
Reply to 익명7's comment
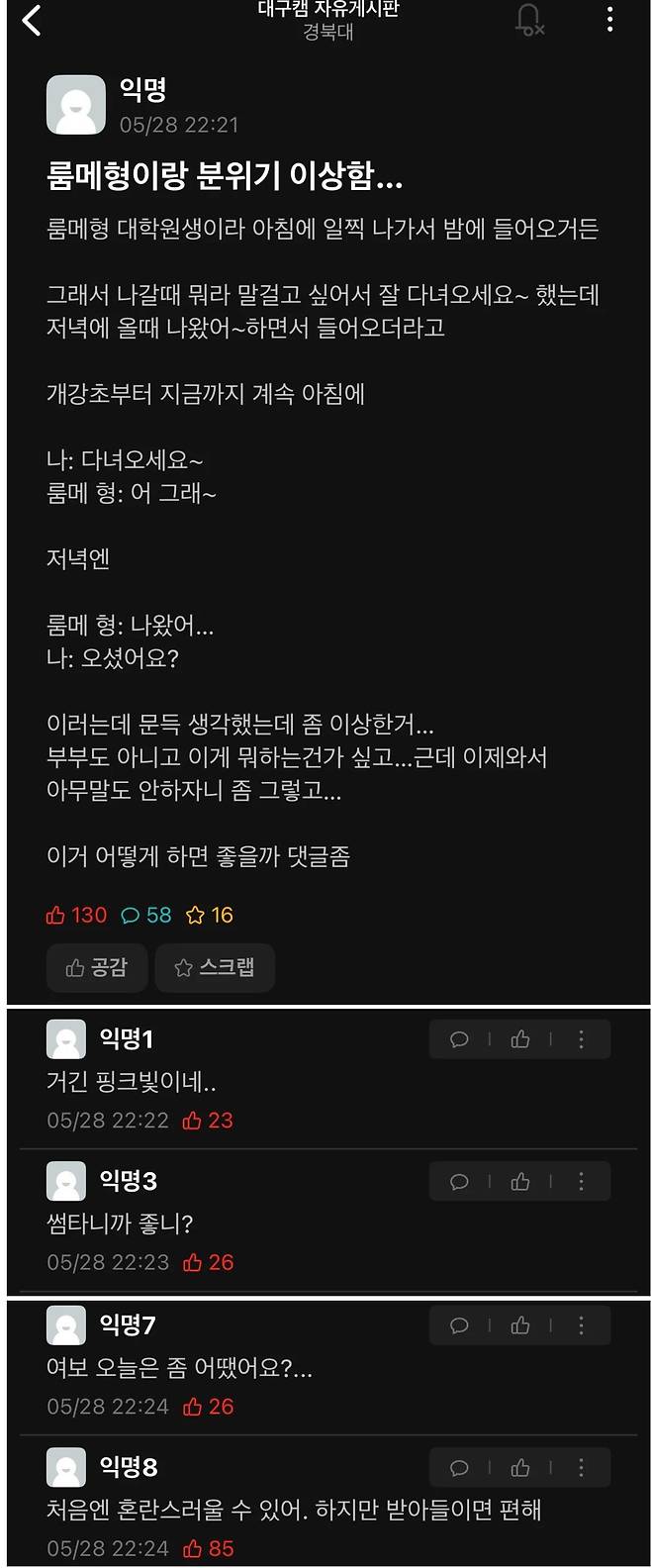coord(459,1325)
